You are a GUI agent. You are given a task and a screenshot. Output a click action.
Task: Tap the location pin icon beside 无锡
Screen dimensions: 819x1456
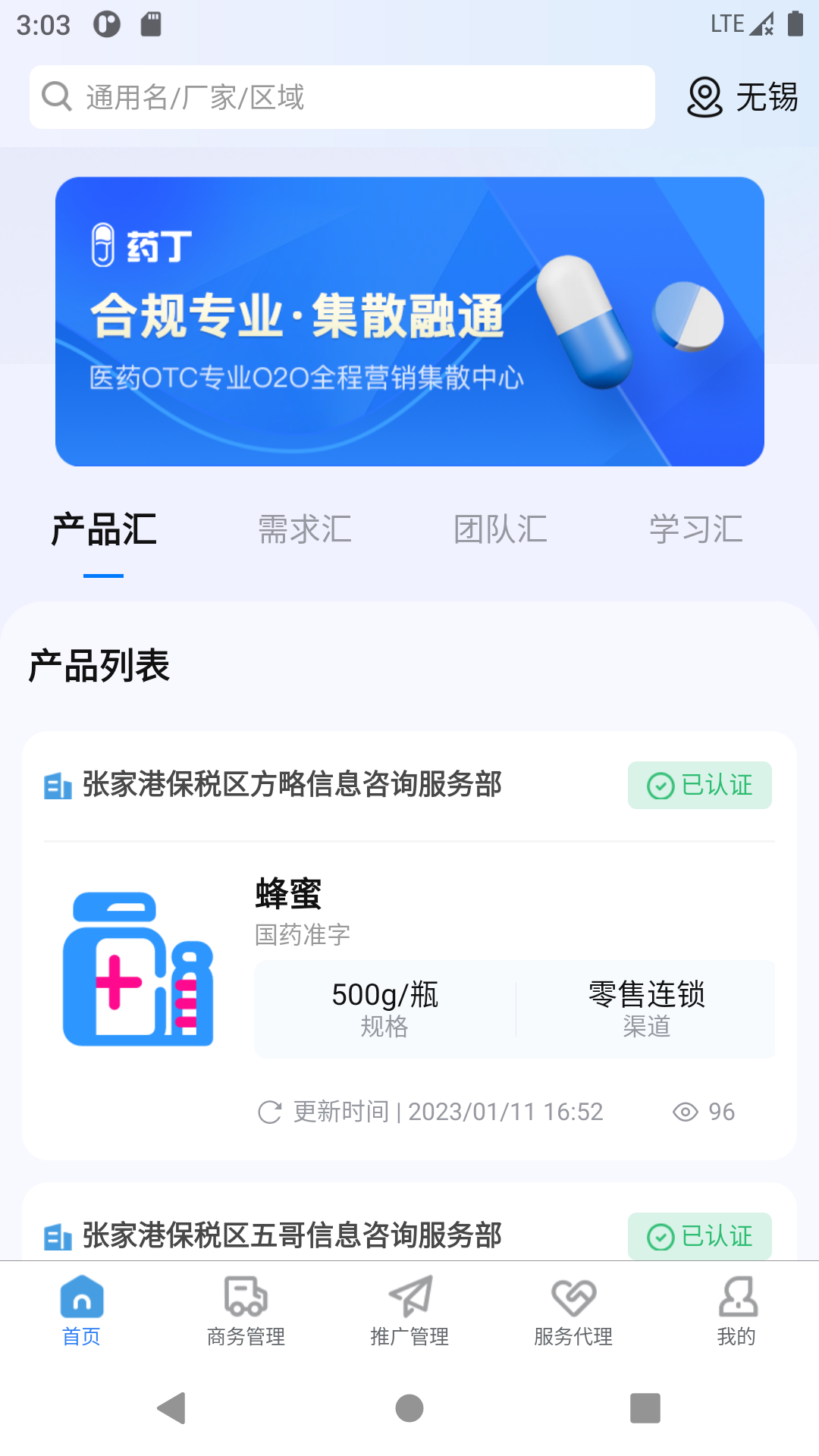tap(705, 96)
